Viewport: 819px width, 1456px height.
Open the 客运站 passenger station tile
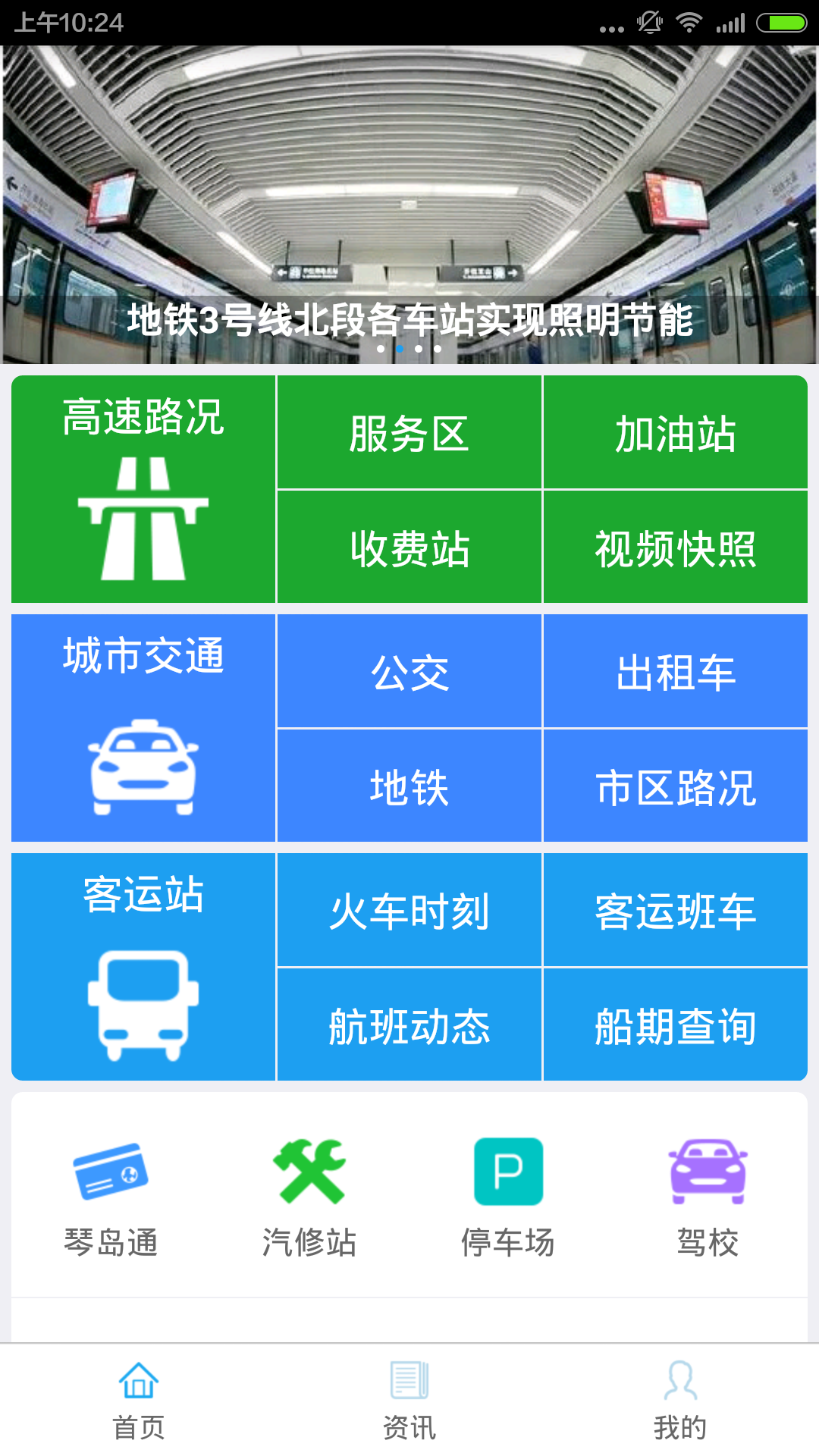point(143,967)
